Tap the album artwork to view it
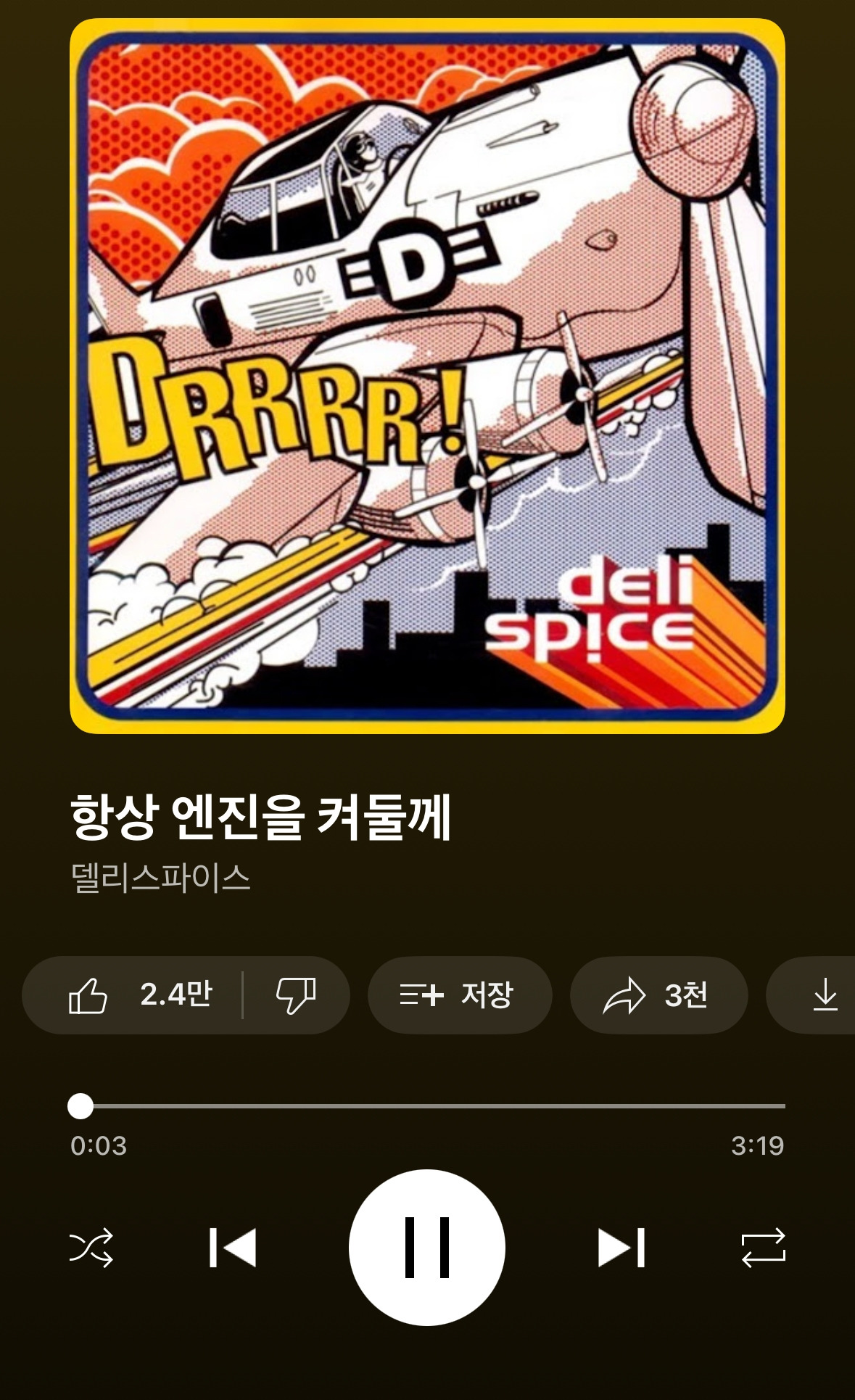This screenshot has height=1400, width=855. tap(427, 377)
